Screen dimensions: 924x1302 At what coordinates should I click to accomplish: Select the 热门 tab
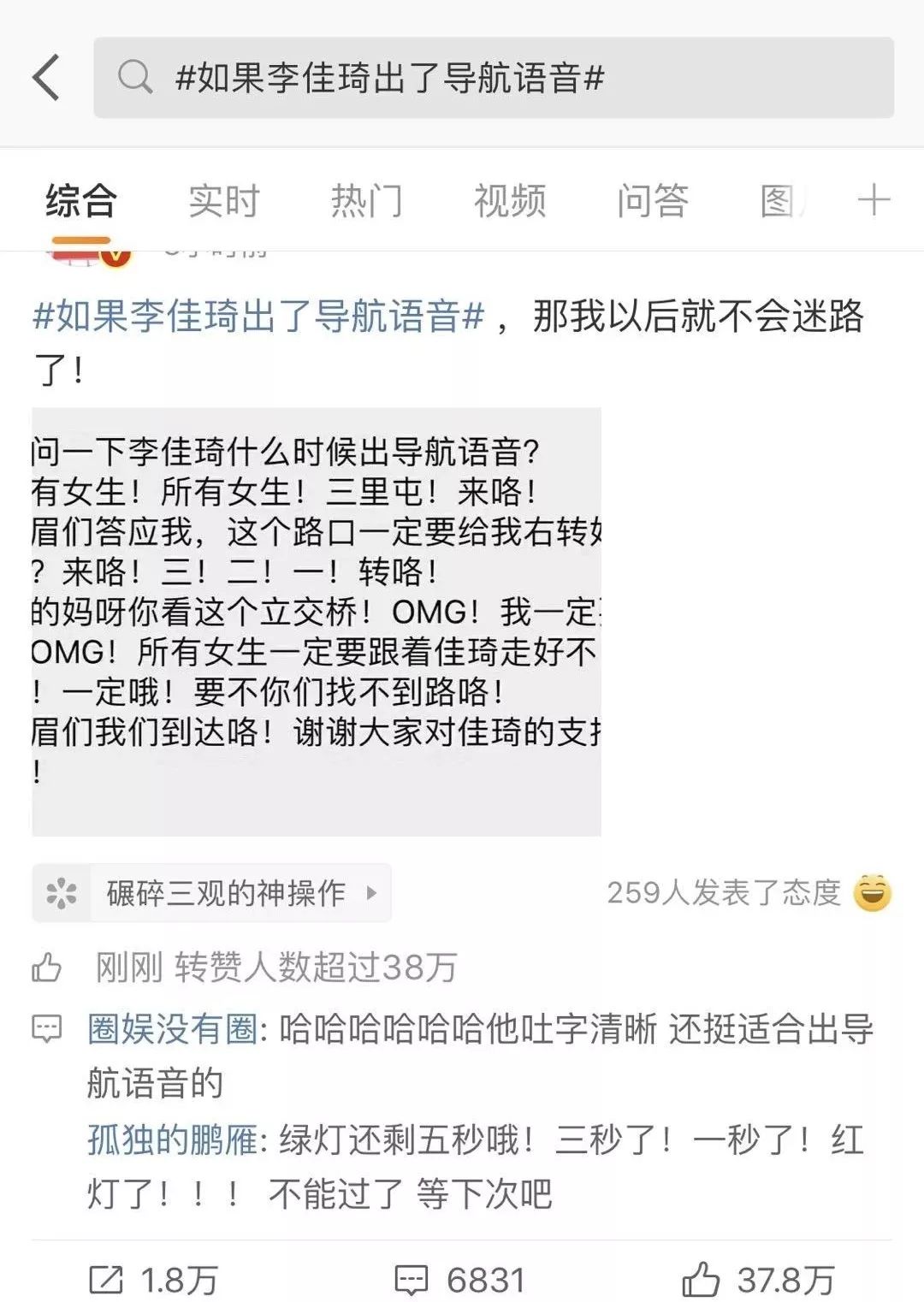(x=366, y=202)
